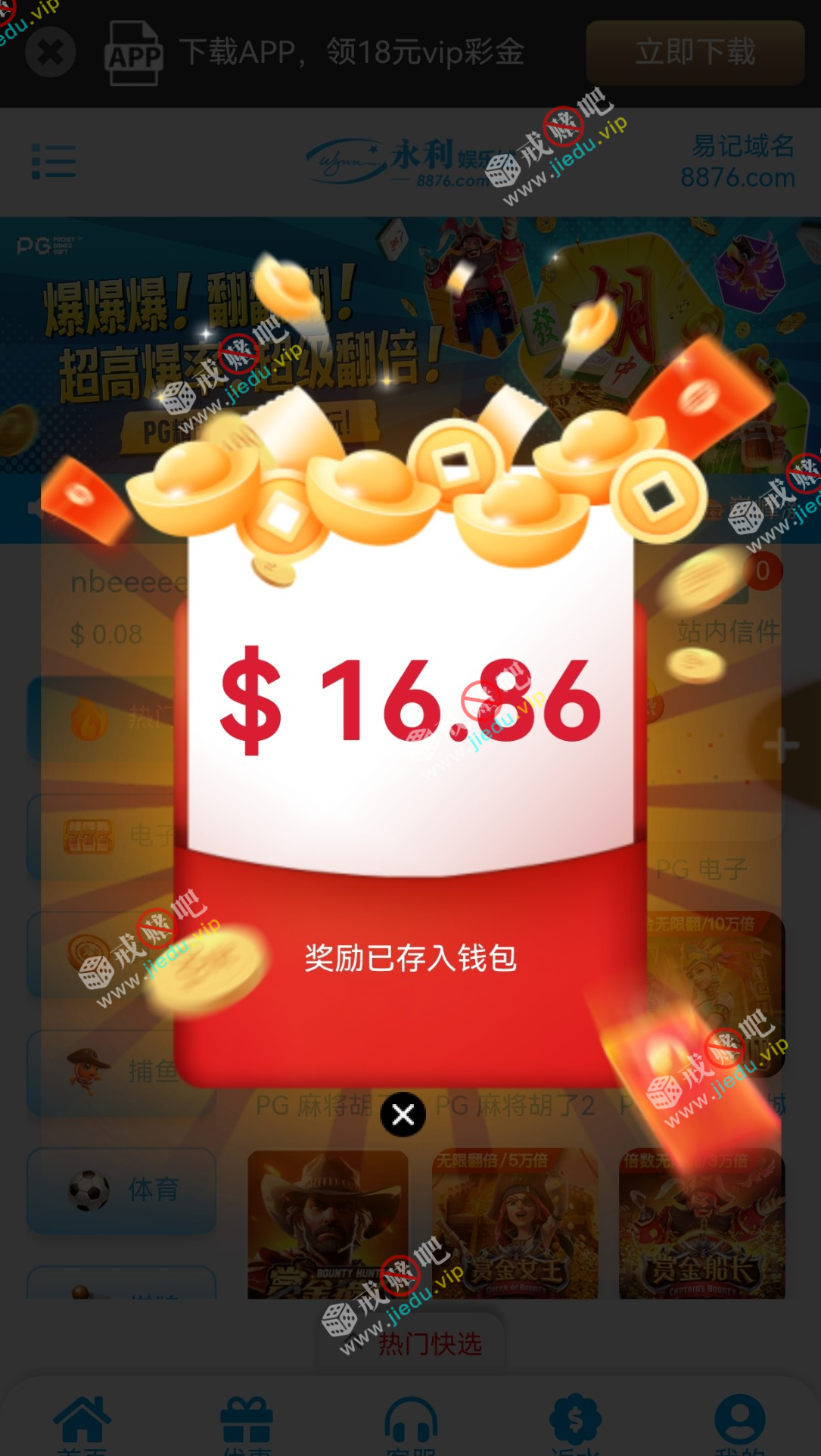Viewport: 821px width, 1456px height.
Task: Open the dollar badge tab
Action: (575, 1423)
